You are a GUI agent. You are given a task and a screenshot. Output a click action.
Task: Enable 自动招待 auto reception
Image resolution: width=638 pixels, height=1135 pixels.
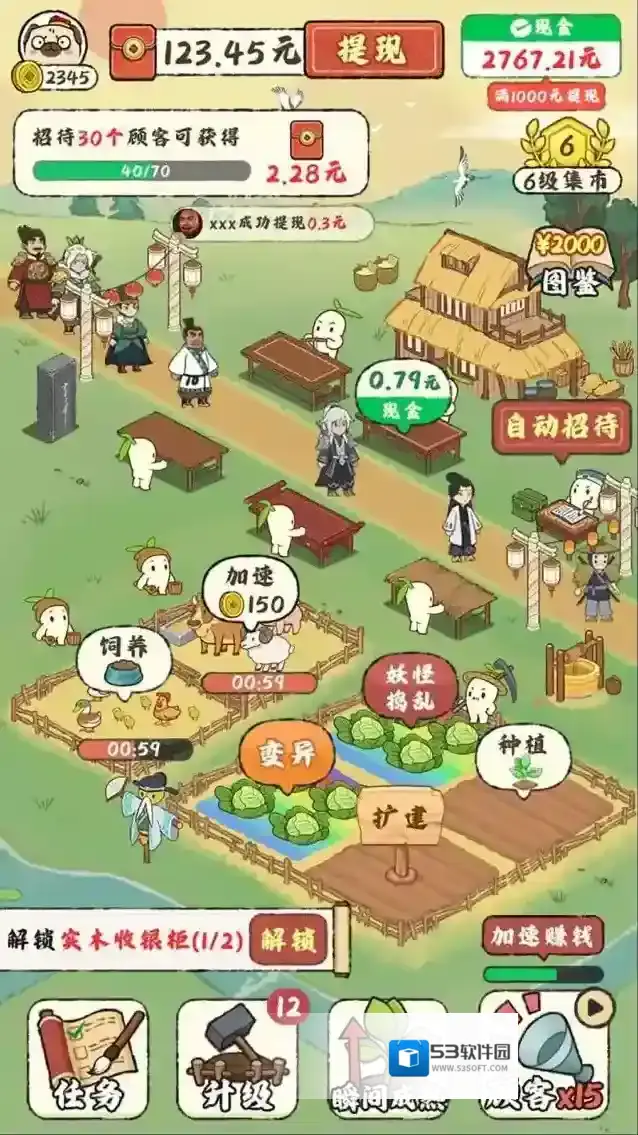pyautogui.click(x=561, y=427)
